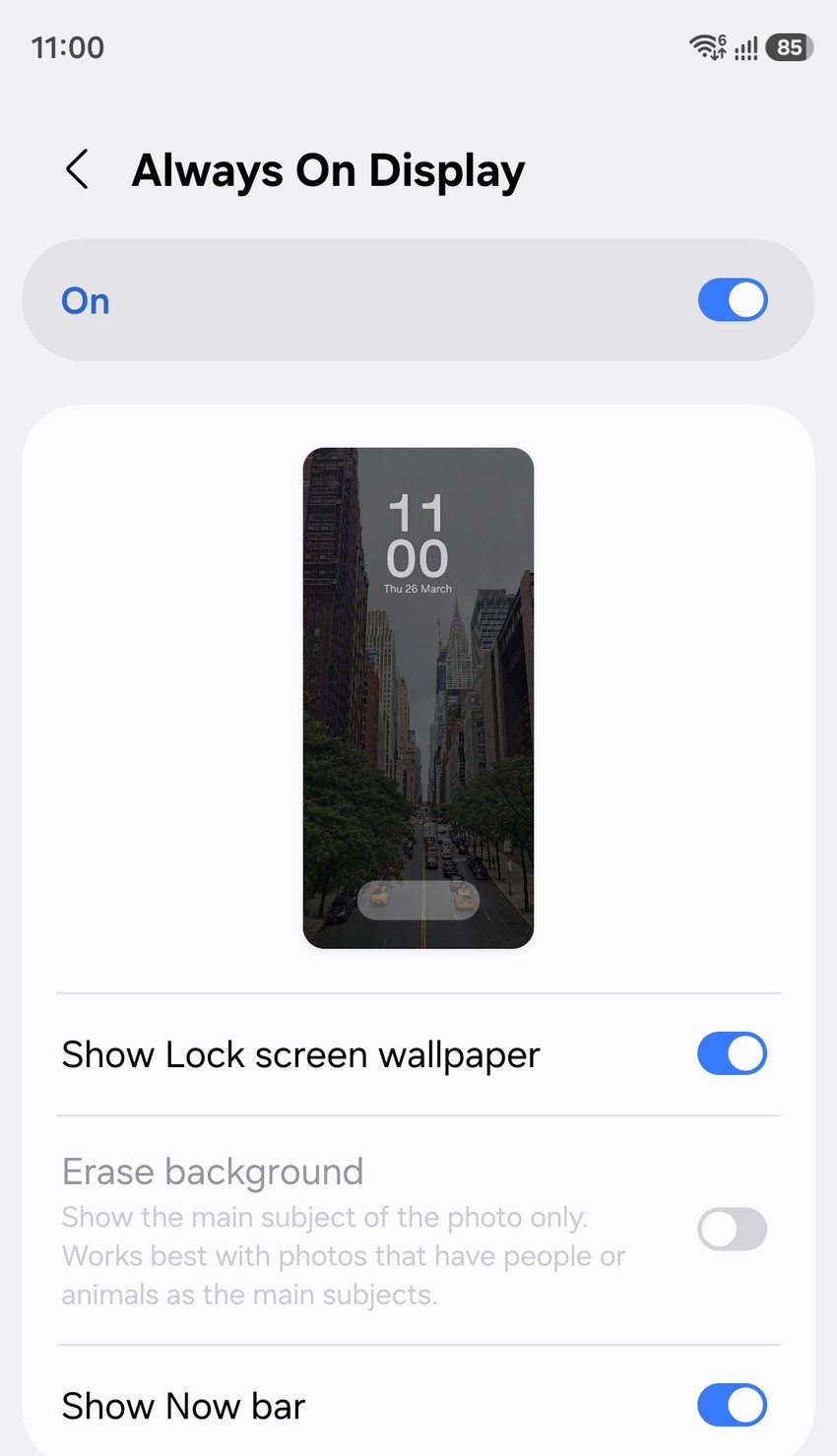
Task: Click the Always On Display page title
Action: 328,169
